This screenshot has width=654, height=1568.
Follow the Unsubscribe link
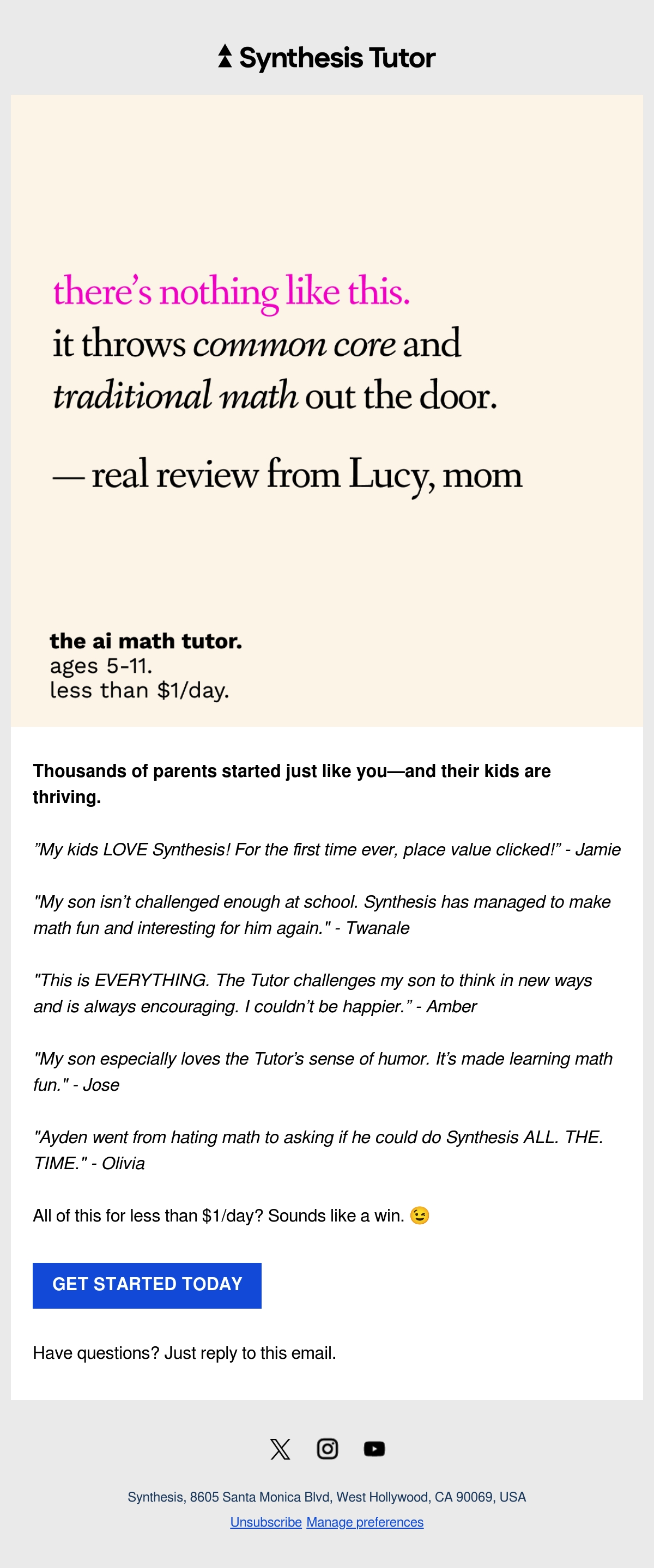(266, 1522)
